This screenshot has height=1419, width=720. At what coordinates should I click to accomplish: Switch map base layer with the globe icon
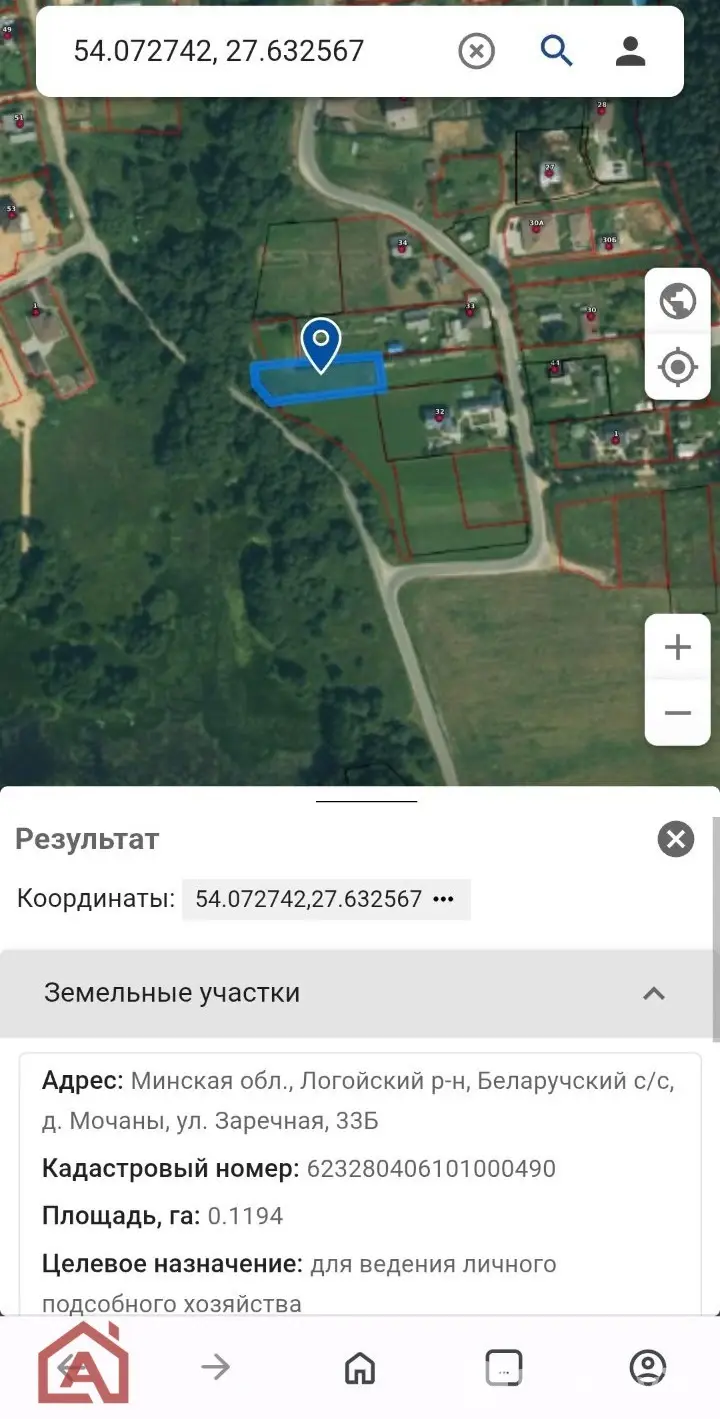677,301
